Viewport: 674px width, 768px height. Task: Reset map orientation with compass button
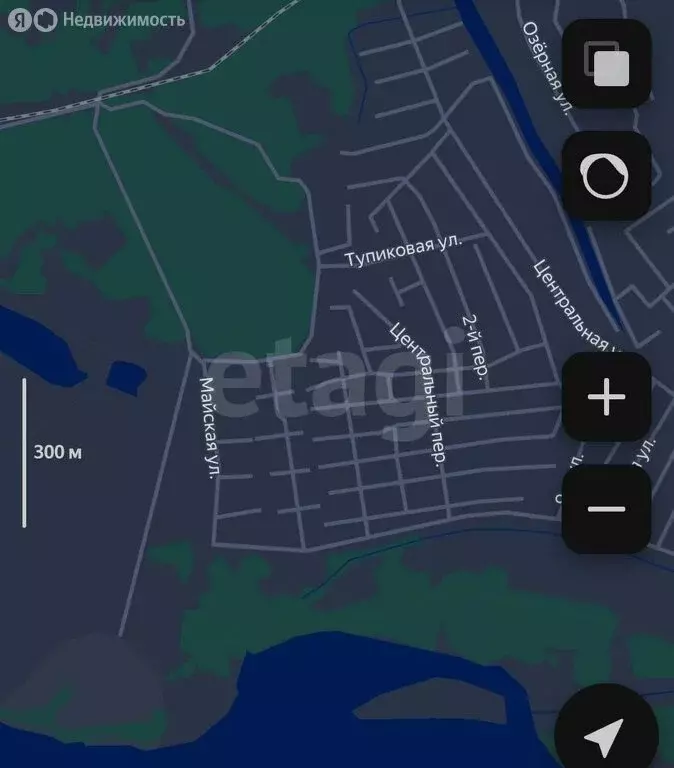(607, 177)
